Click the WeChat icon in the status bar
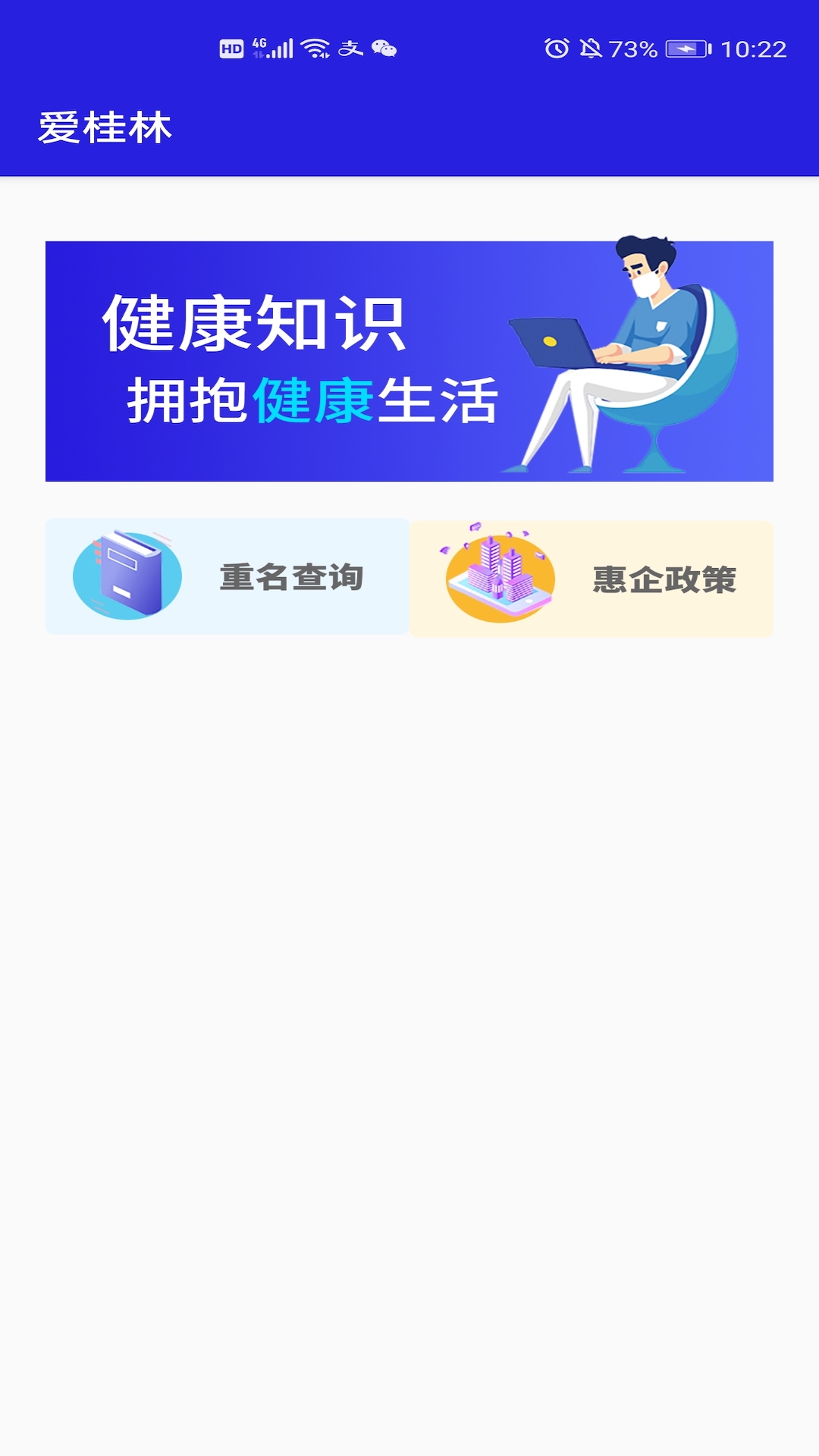The width and height of the screenshot is (819, 1456). click(x=383, y=47)
